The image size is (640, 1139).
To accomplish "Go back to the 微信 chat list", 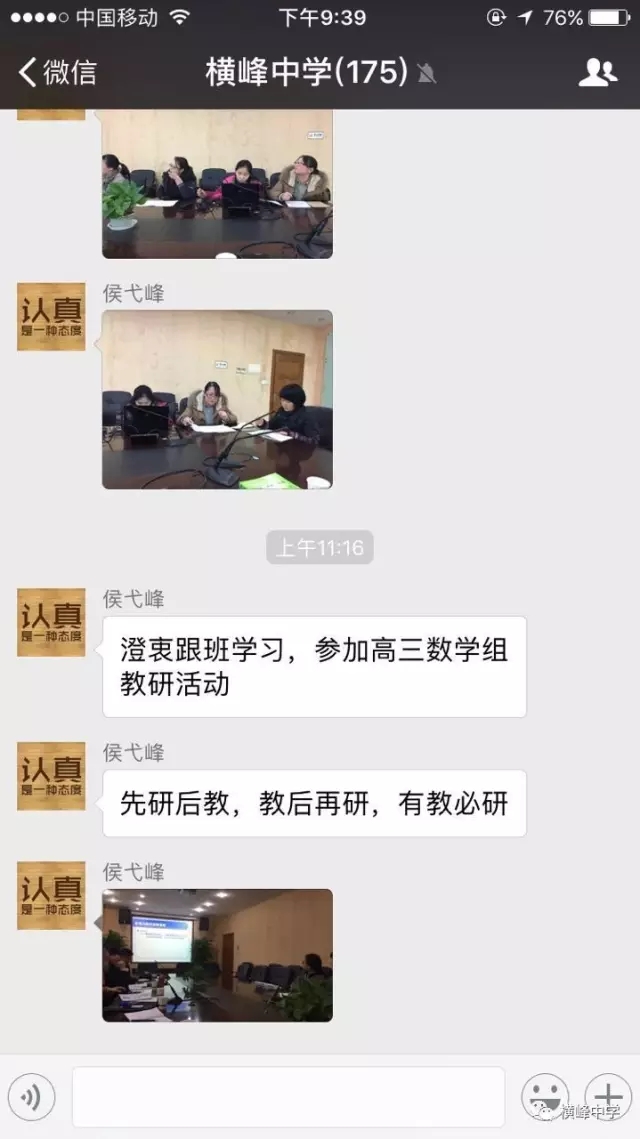I will pyautogui.click(x=58, y=72).
